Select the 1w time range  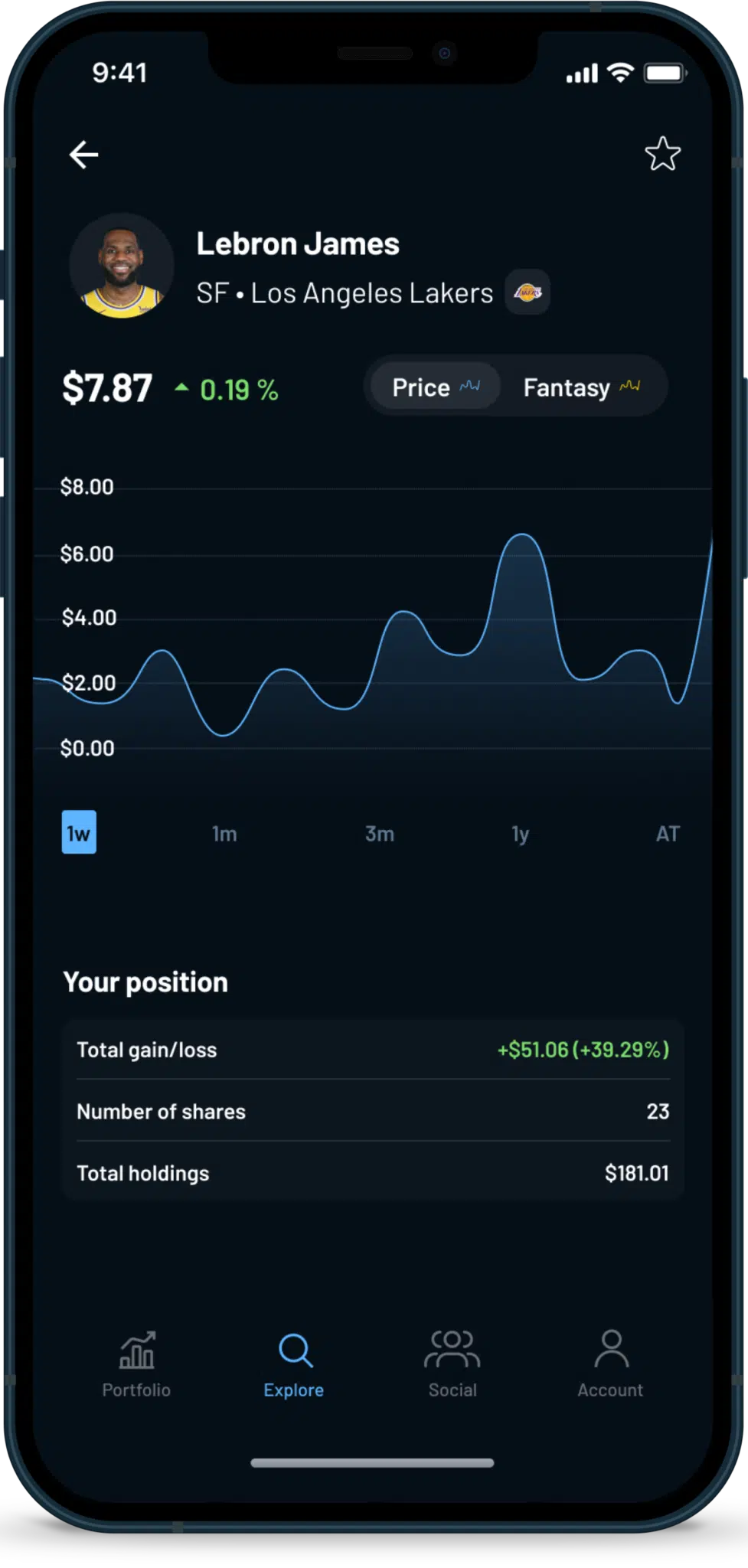[79, 832]
